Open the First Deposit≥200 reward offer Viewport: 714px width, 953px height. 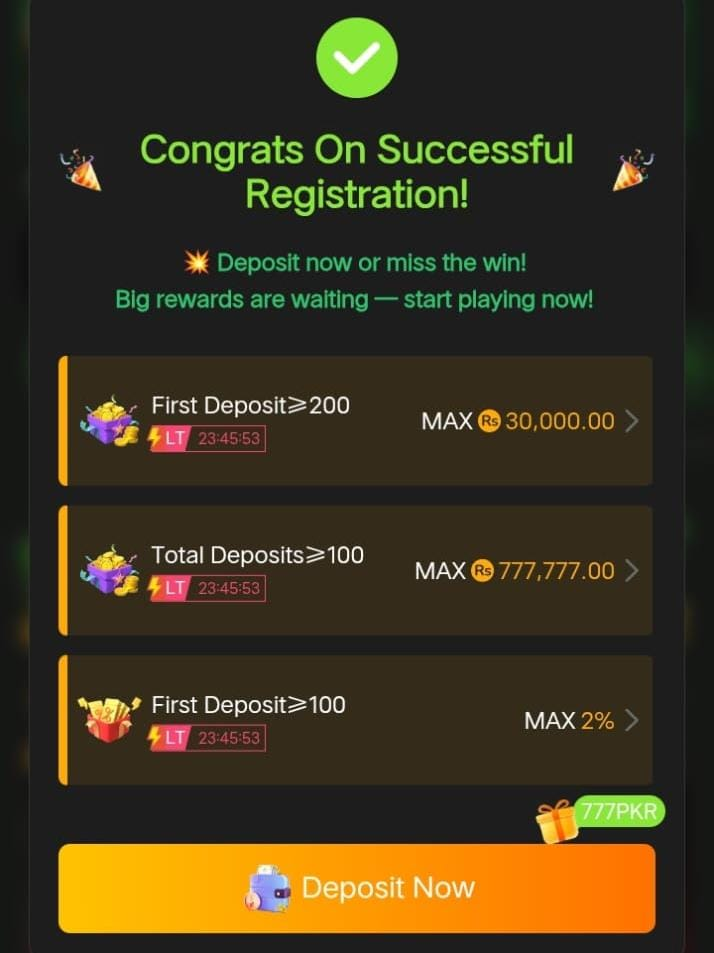[356, 421]
